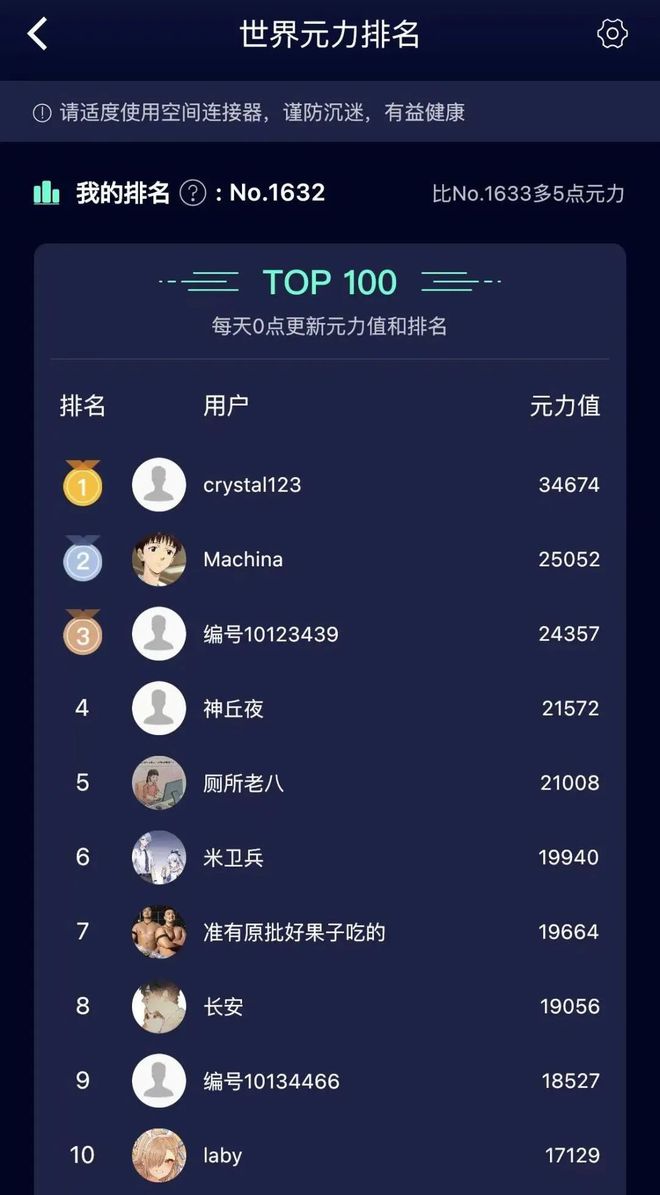Tap the question mark beside 我的排名

pos(193,193)
